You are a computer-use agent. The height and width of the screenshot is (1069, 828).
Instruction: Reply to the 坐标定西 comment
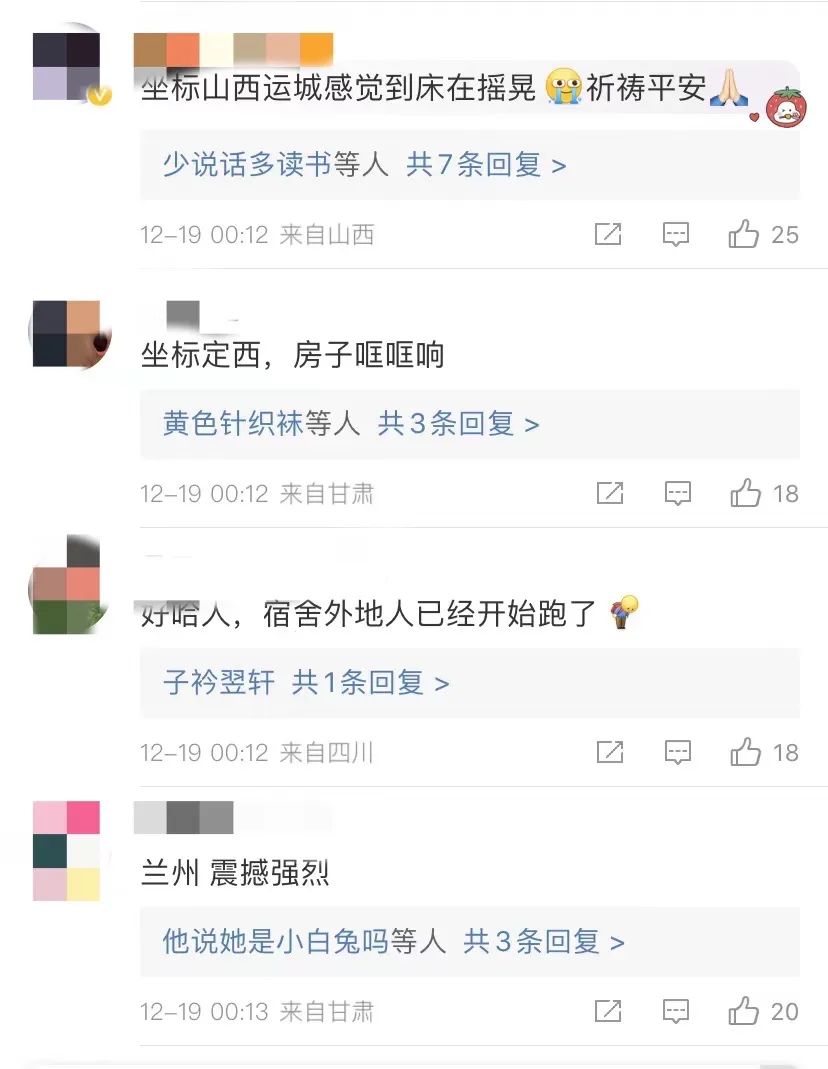[x=678, y=493]
